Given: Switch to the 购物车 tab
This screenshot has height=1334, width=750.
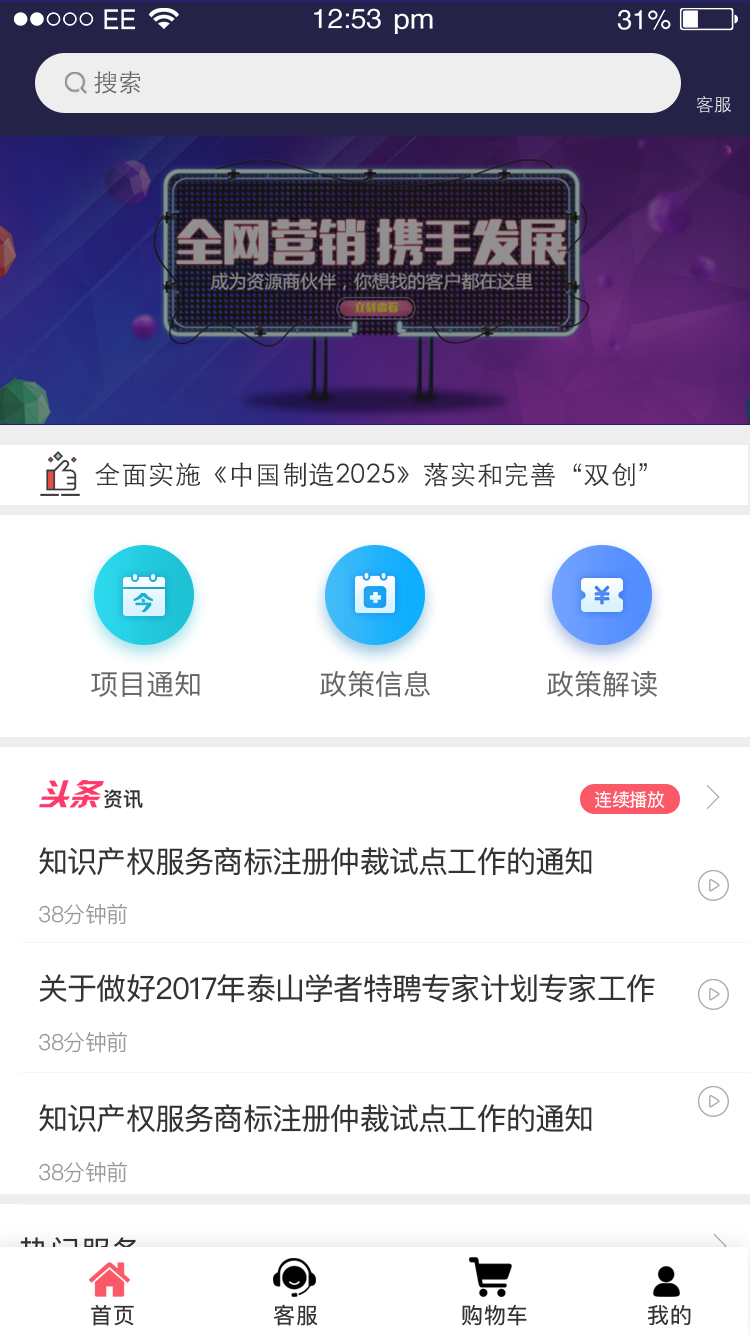Looking at the screenshot, I should (492, 1293).
